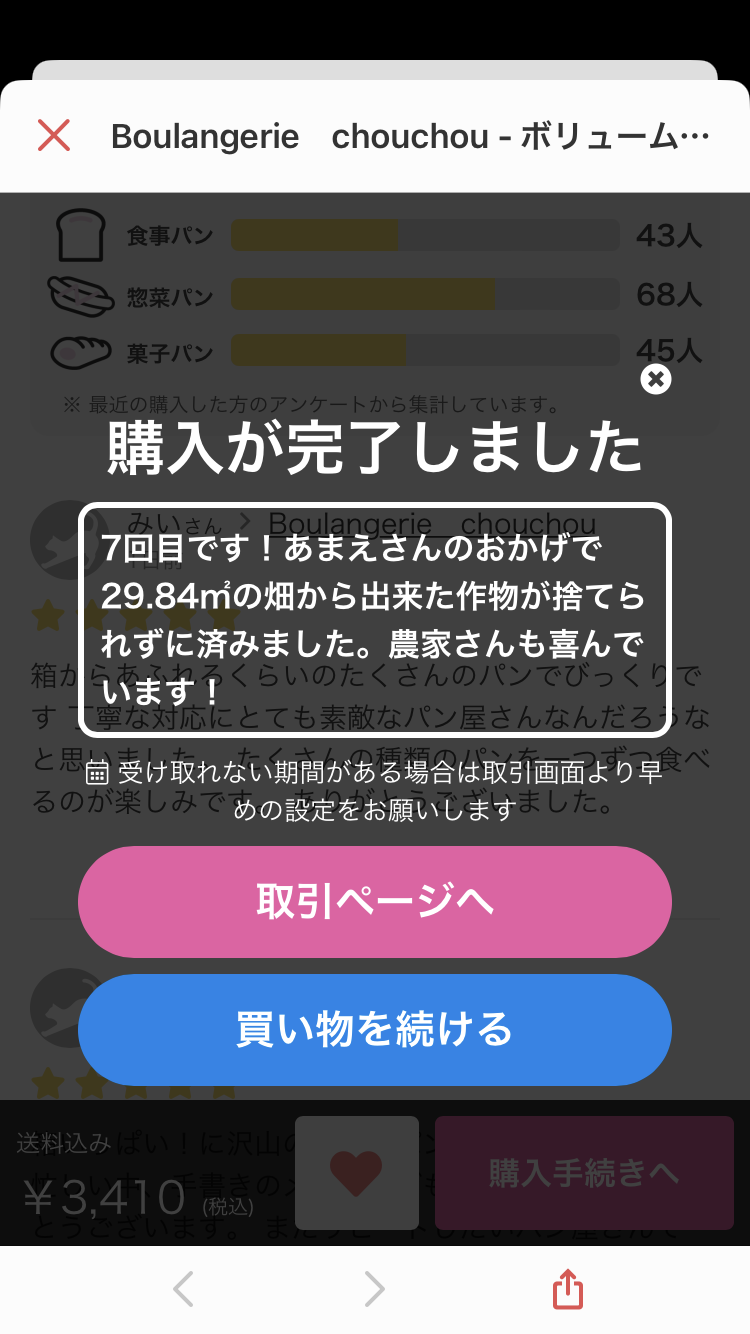750x1334 pixels.
Task: Go forward with the right arrow
Action: click(374, 1289)
